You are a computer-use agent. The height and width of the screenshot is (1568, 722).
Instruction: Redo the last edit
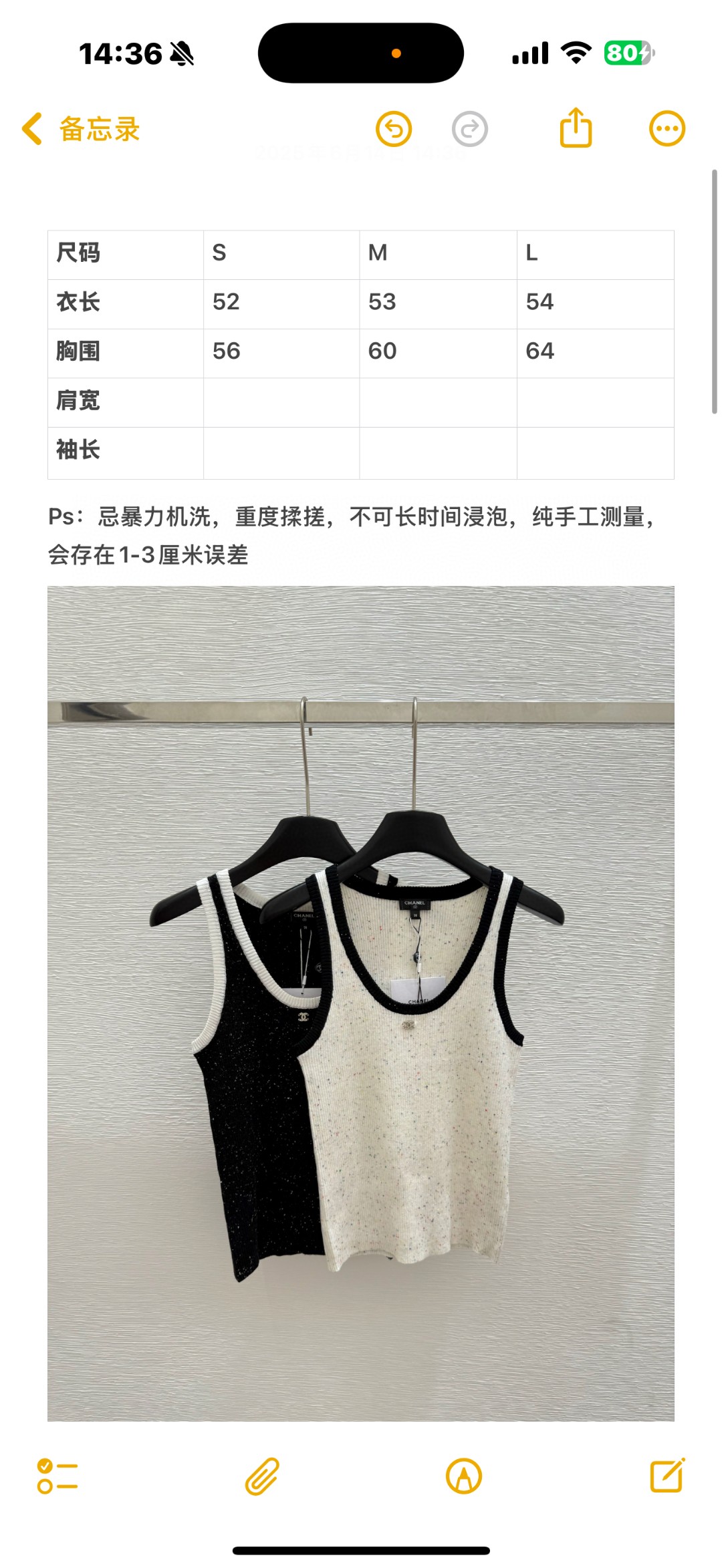click(x=469, y=129)
